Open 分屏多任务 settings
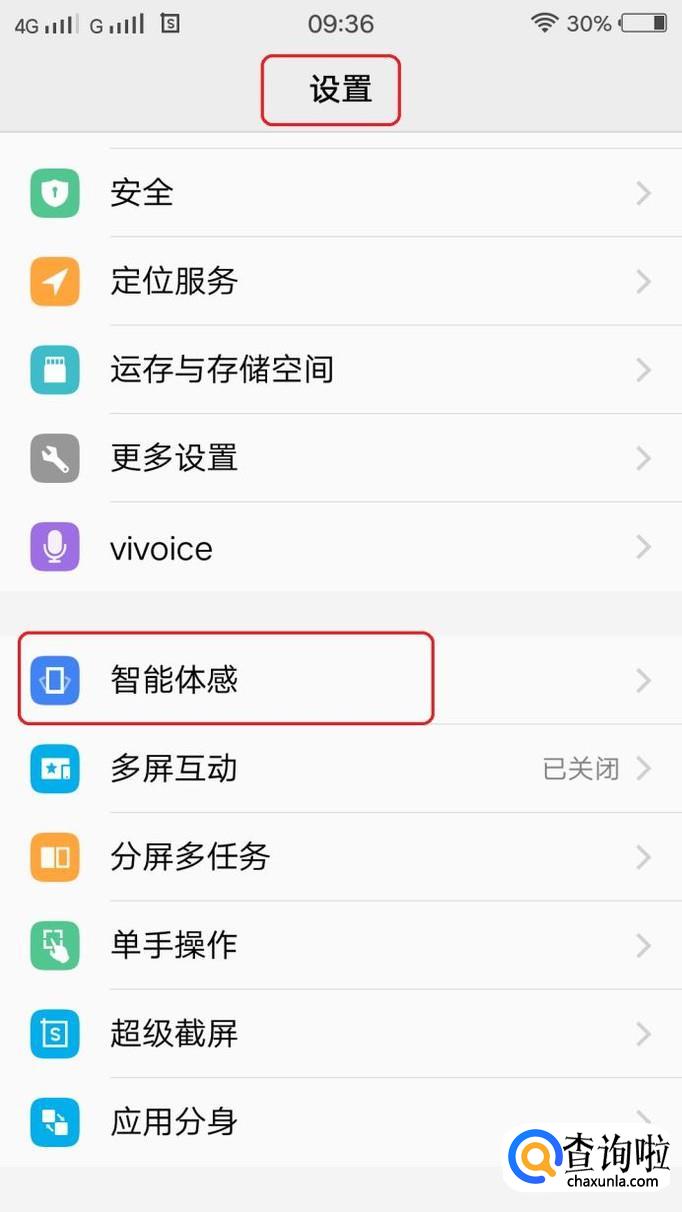Screen dimensions: 682x1212 pos(300,857)
